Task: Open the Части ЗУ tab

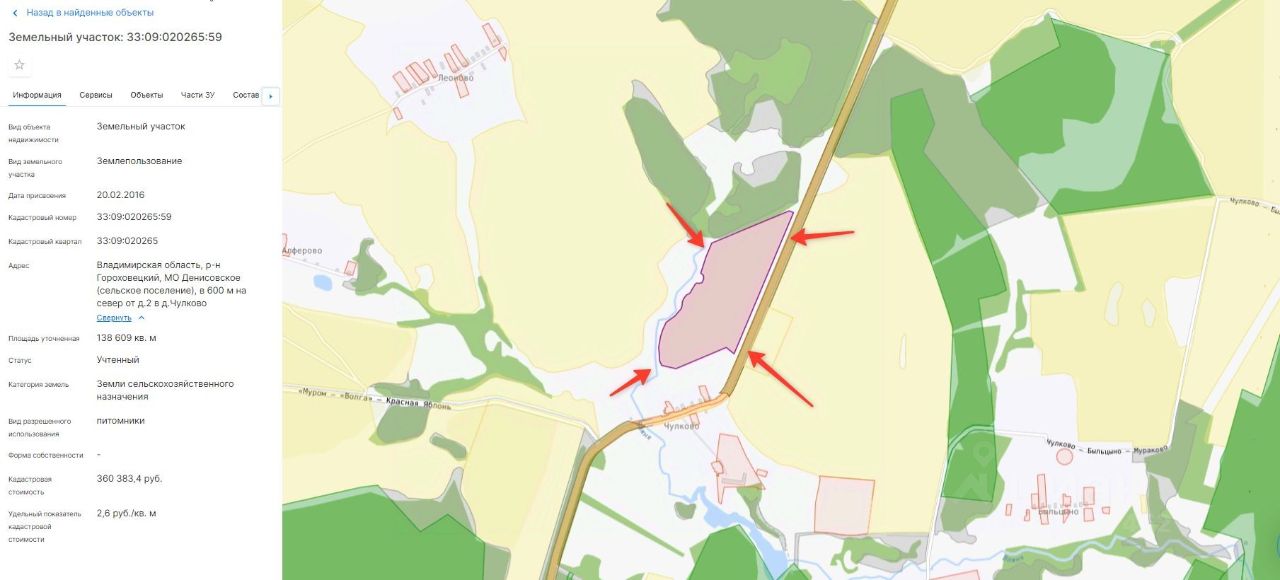Action: (x=197, y=95)
